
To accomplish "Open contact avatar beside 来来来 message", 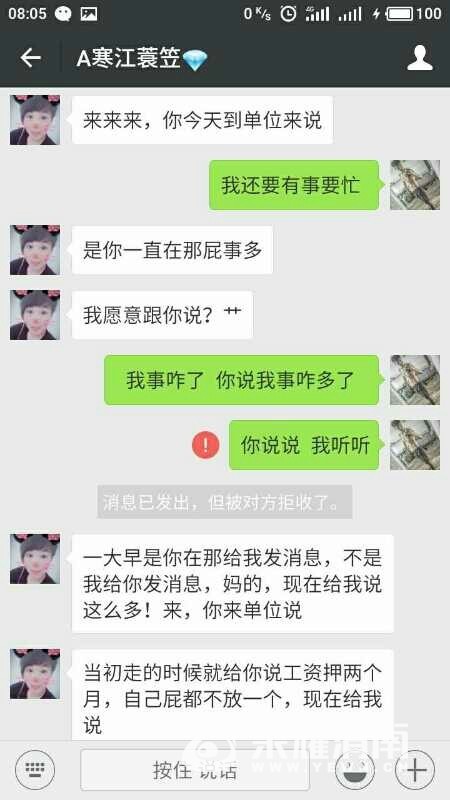I will (35, 119).
